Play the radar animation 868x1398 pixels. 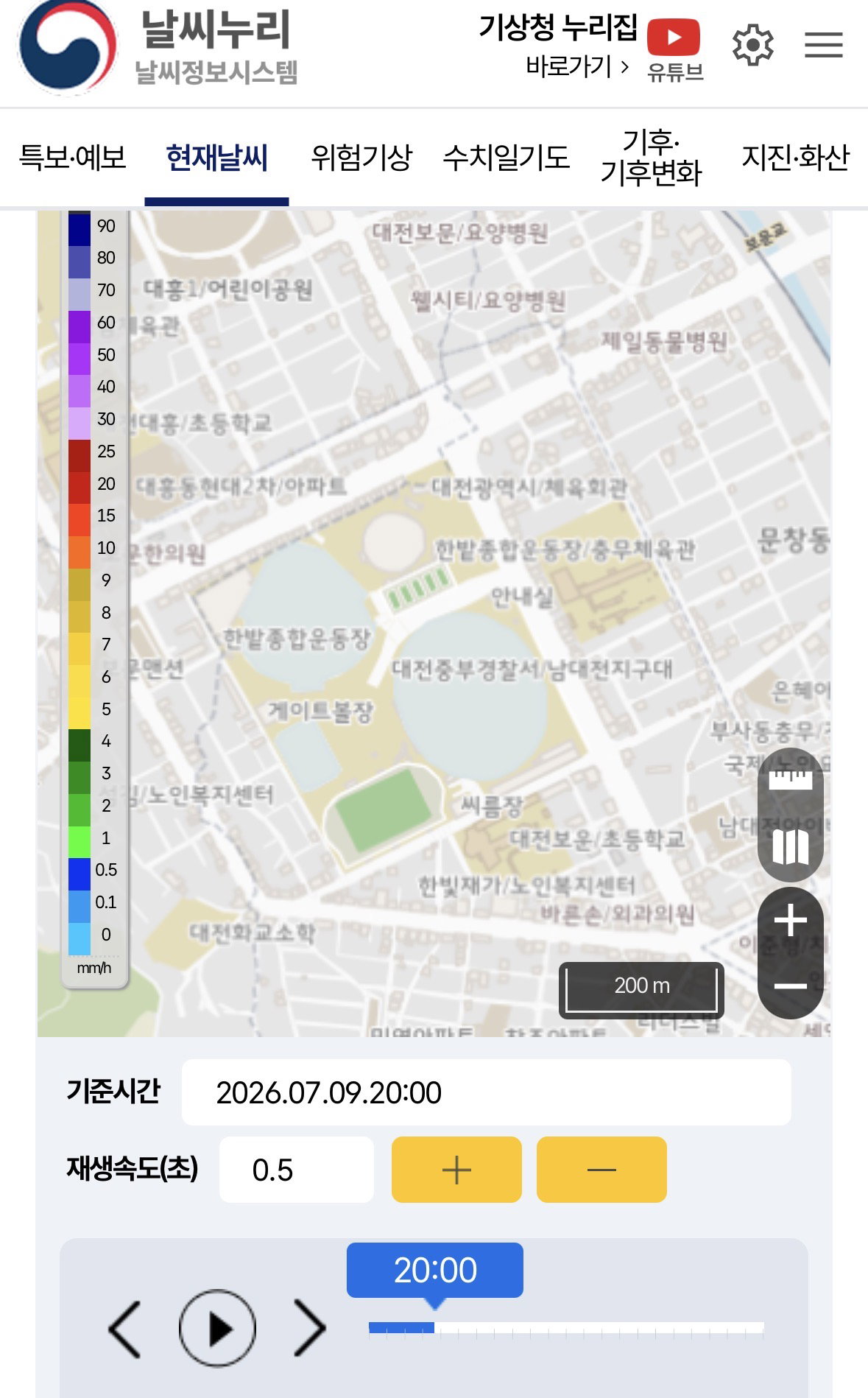coord(217,1328)
